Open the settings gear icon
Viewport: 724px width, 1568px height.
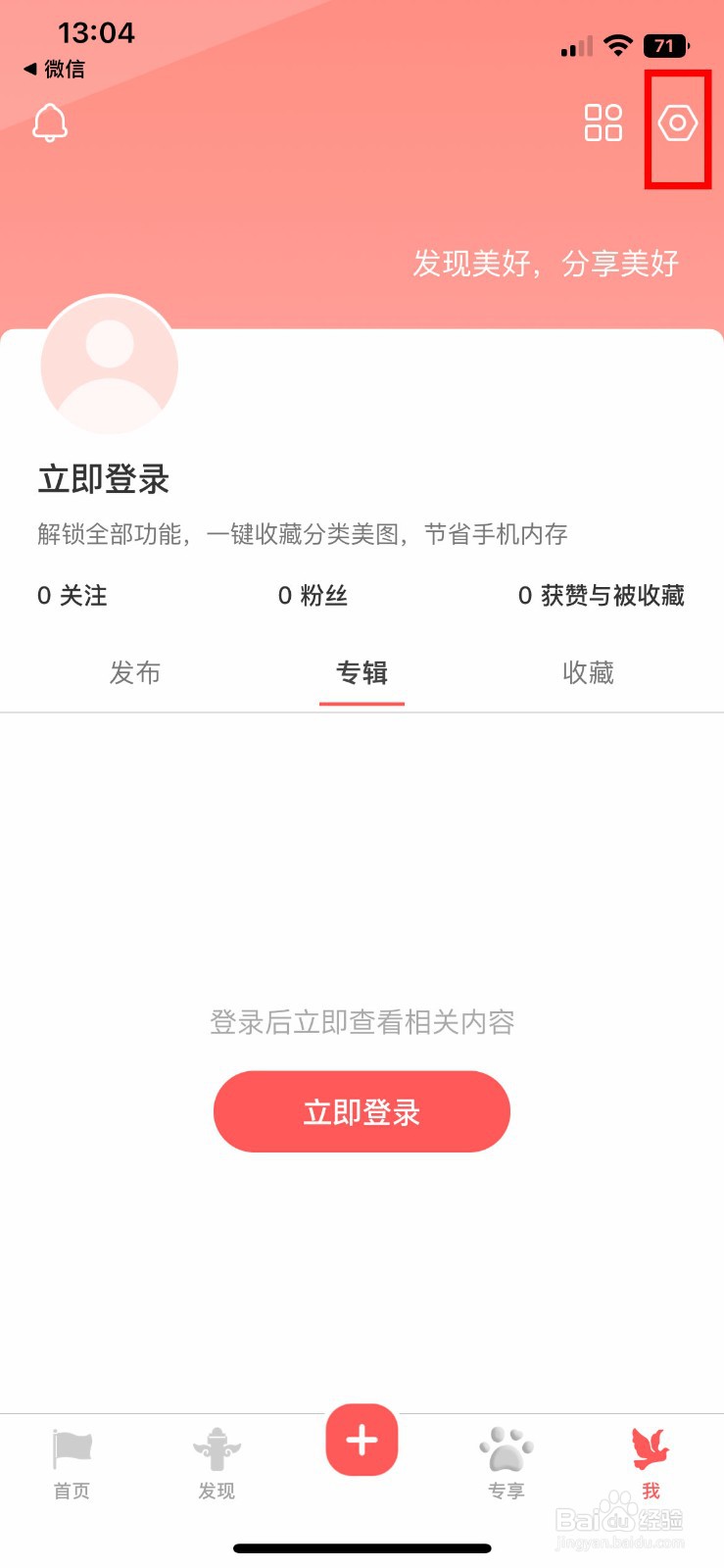pos(678,122)
